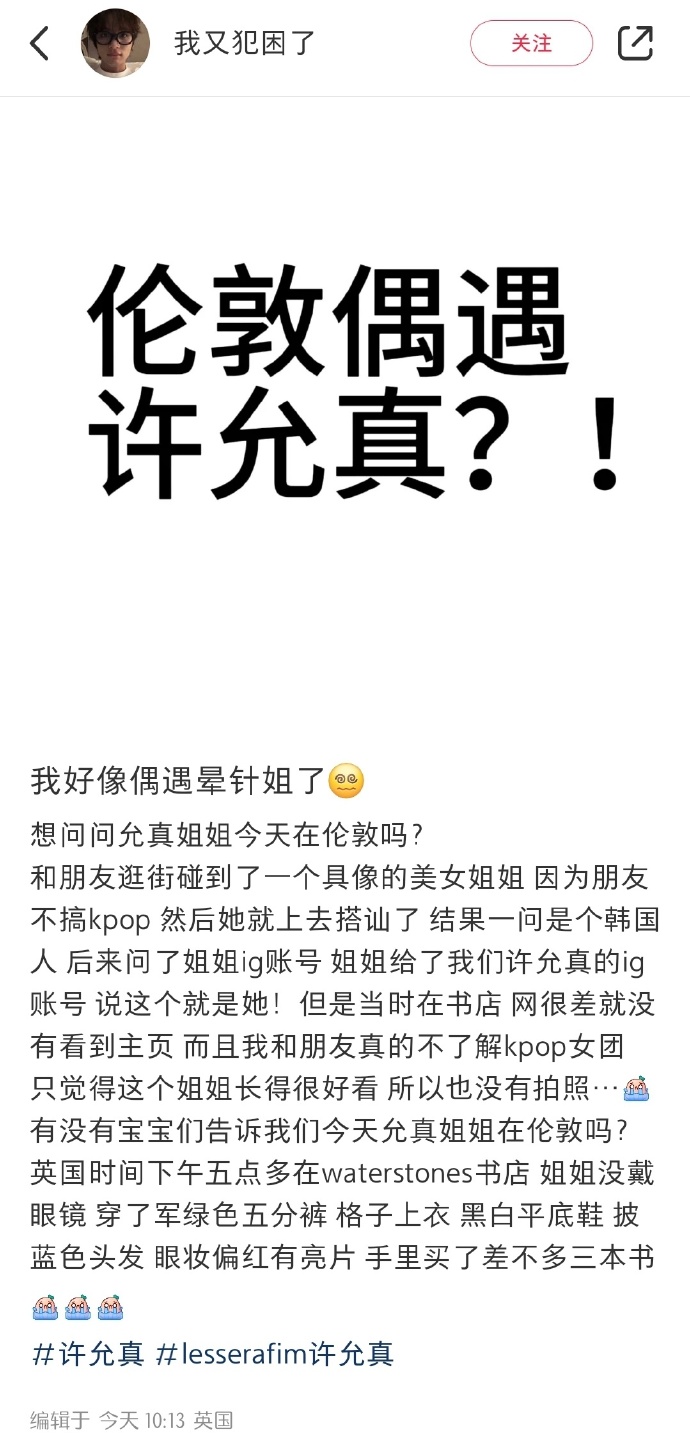Share this post via the share icon
Image resolution: width=690 pixels, height=1445 pixels.
pyautogui.click(x=635, y=43)
